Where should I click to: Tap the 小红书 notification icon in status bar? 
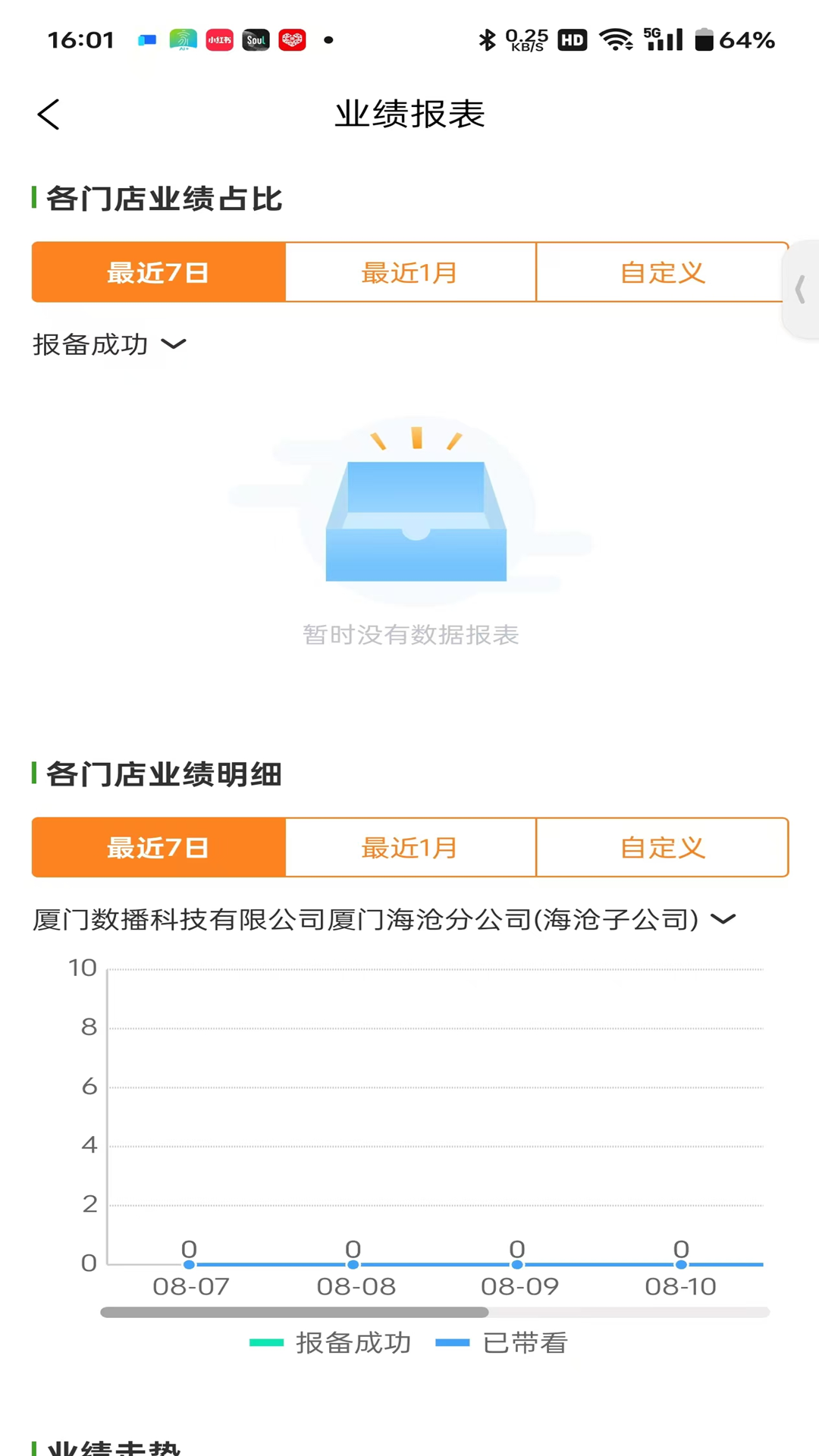[x=218, y=40]
